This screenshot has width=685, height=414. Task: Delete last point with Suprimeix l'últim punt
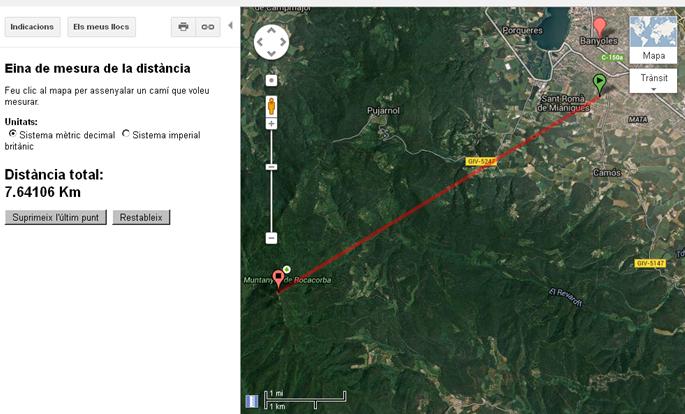55,217
